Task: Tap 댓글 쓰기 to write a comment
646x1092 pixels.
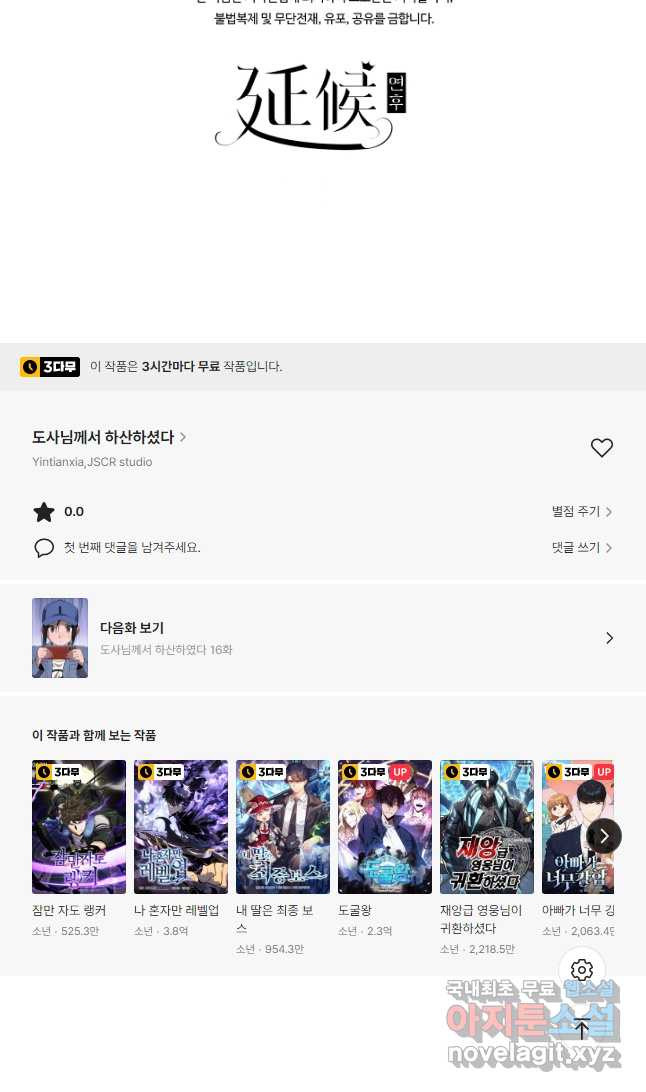Action: click(581, 547)
